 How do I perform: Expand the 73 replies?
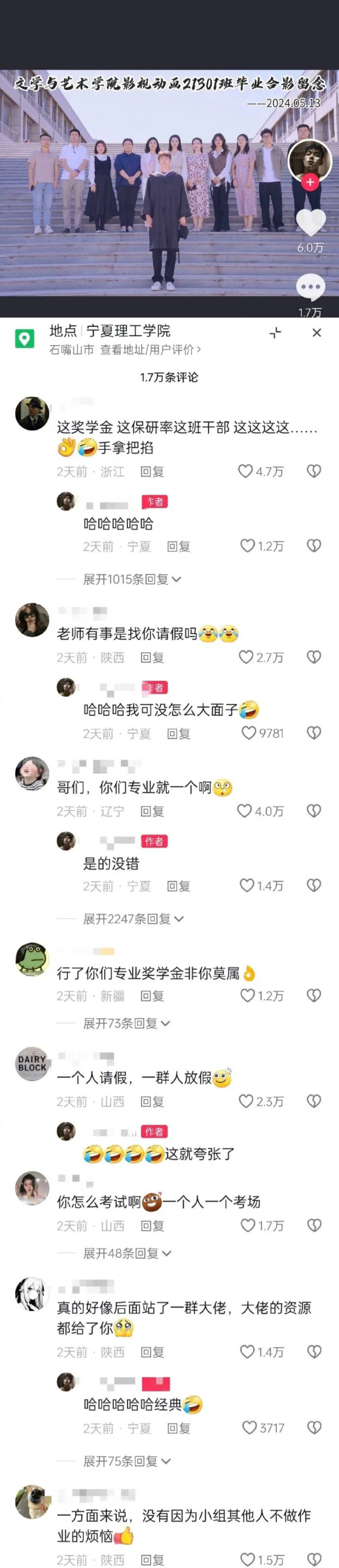[126, 1023]
